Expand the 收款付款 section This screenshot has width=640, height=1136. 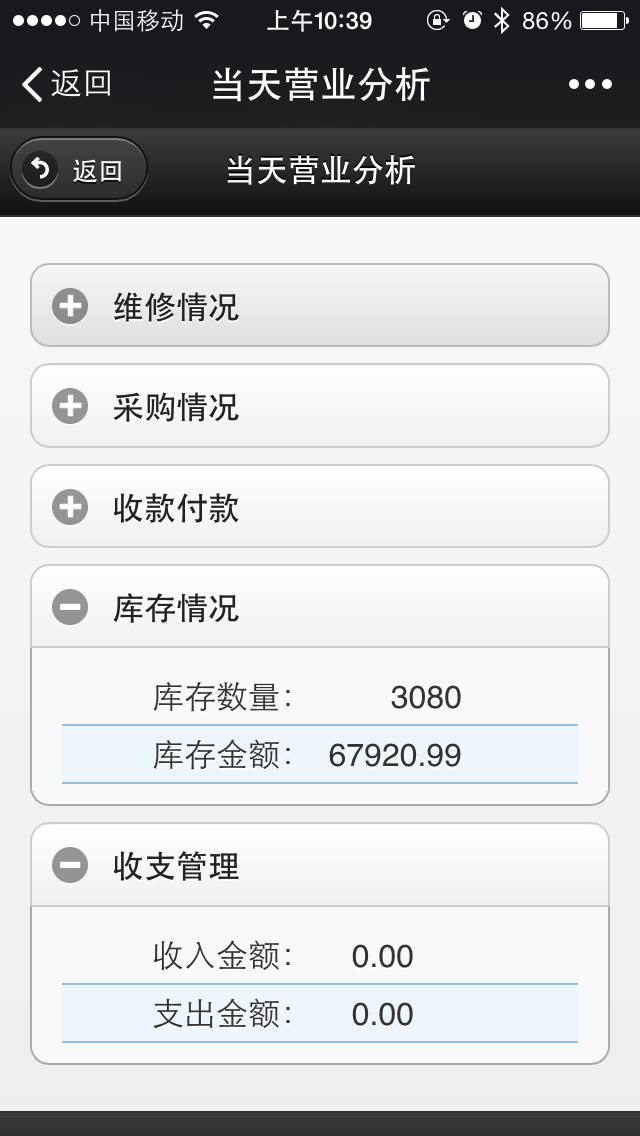(x=320, y=507)
